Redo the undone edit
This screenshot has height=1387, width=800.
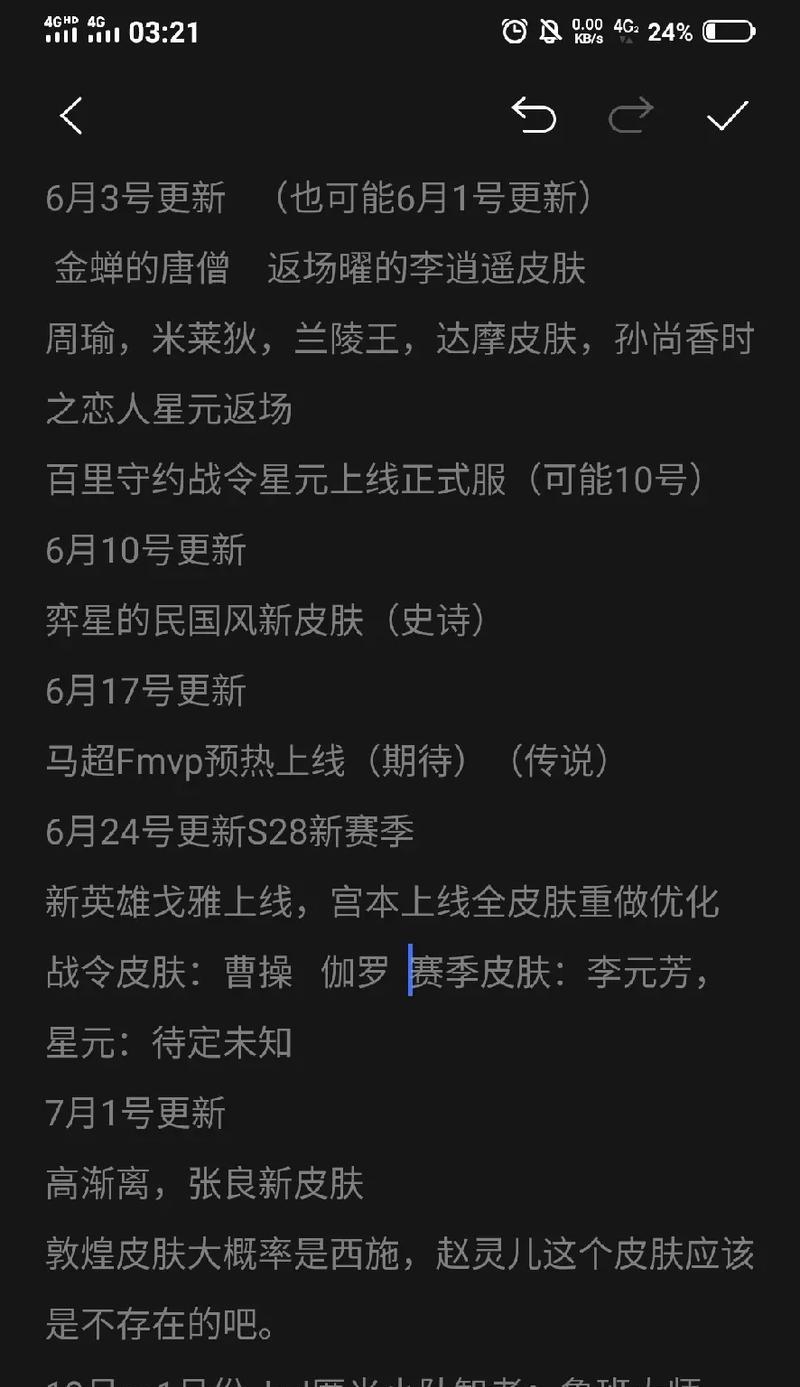tap(630, 116)
